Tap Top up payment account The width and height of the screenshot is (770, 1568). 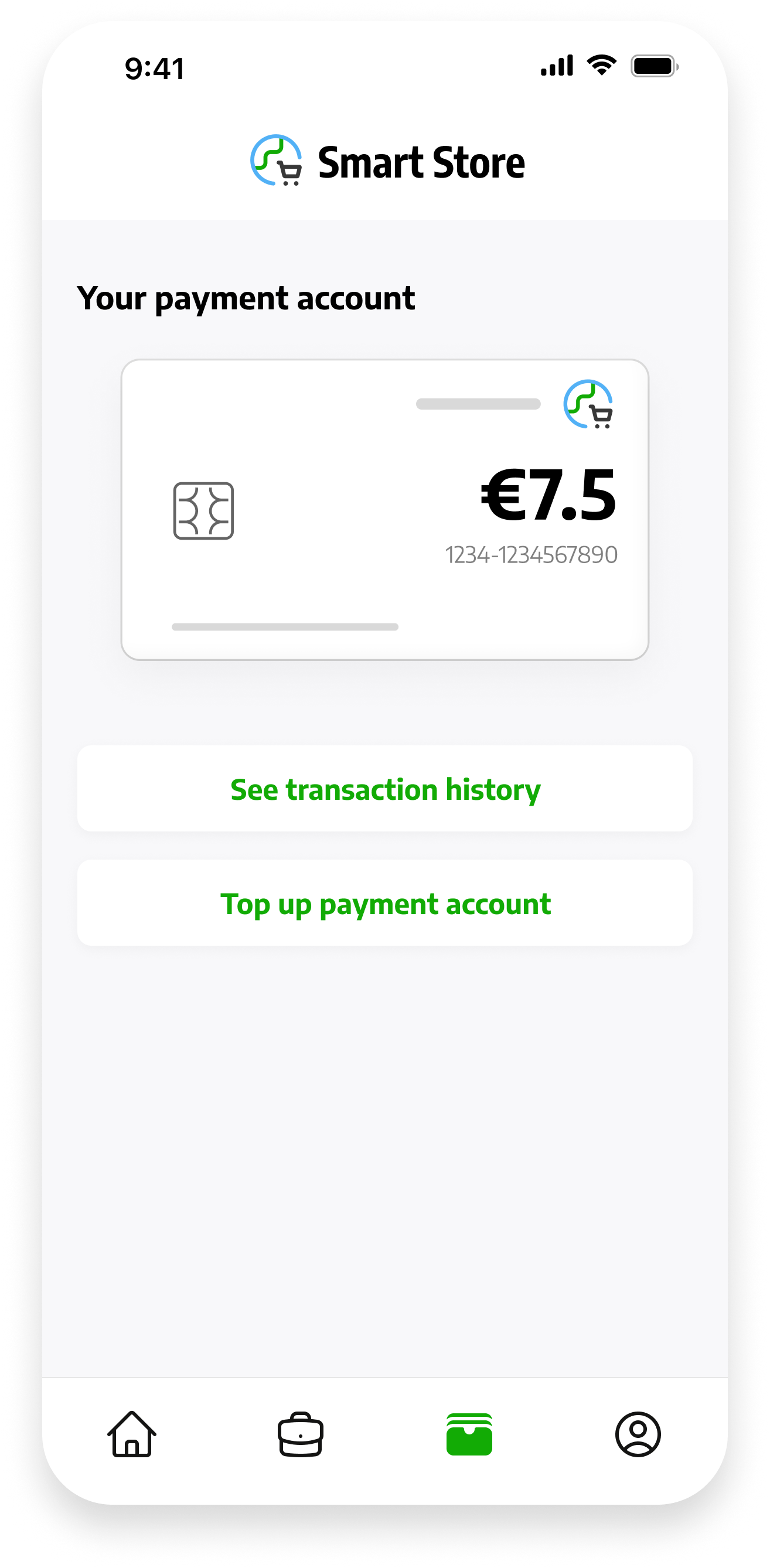[384, 904]
